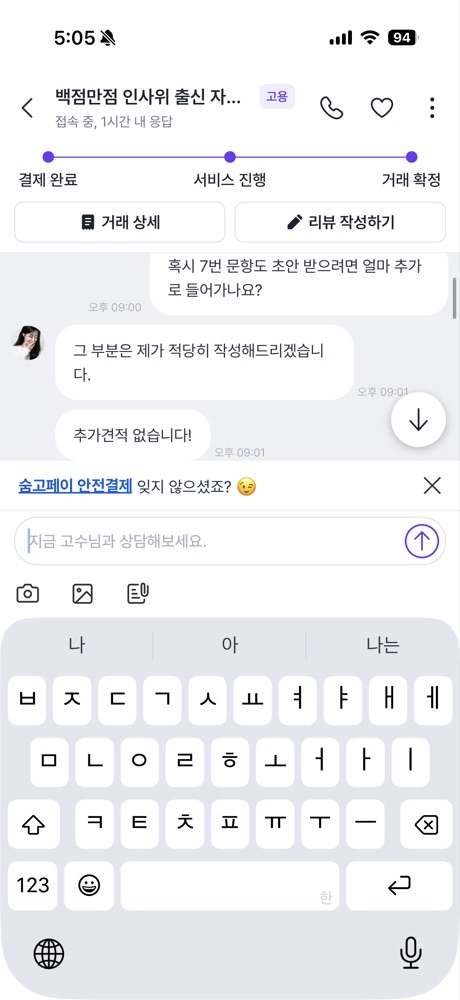Favorite this expert with the heart icon
Screen dimensions: 460x1000
(x=382, y=108)
